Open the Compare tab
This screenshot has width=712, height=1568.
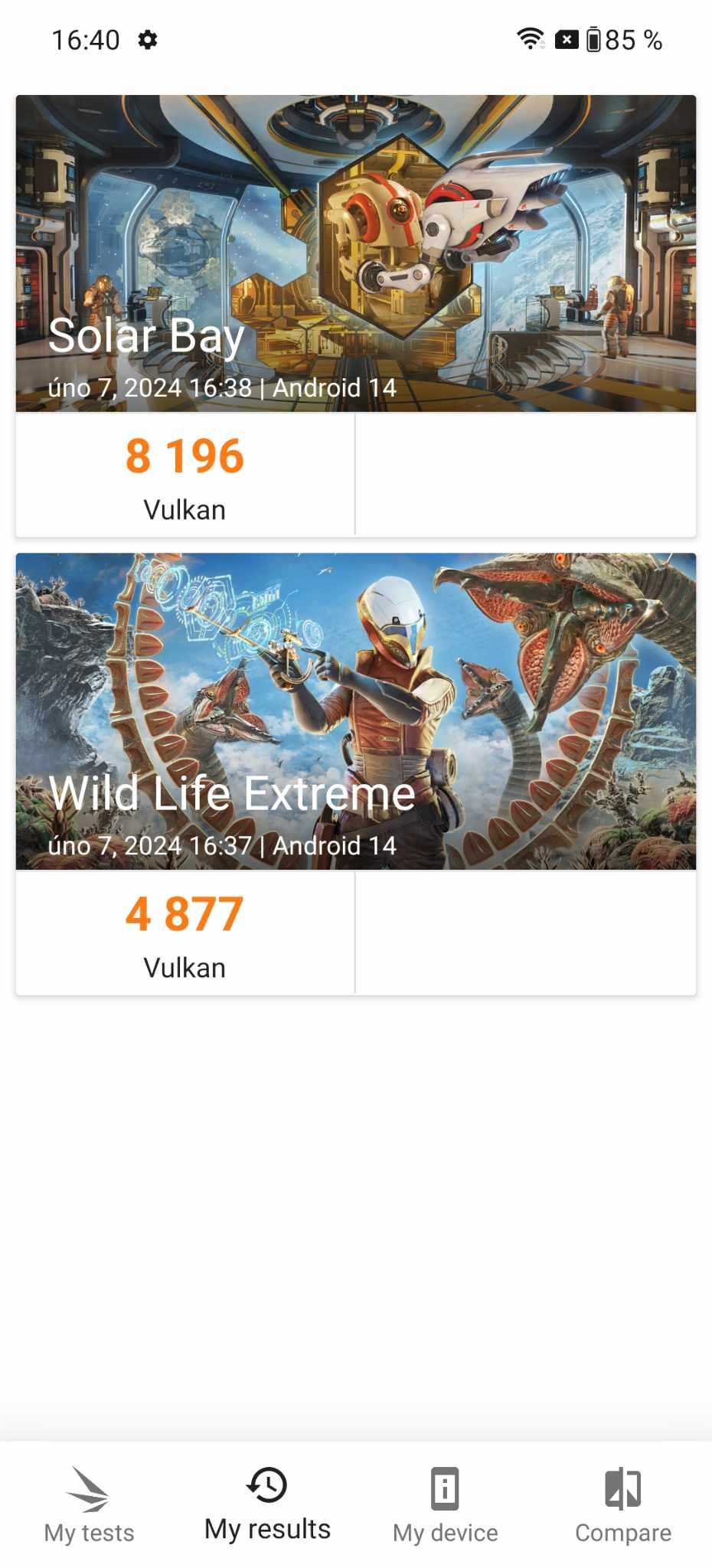(623, 1505)
